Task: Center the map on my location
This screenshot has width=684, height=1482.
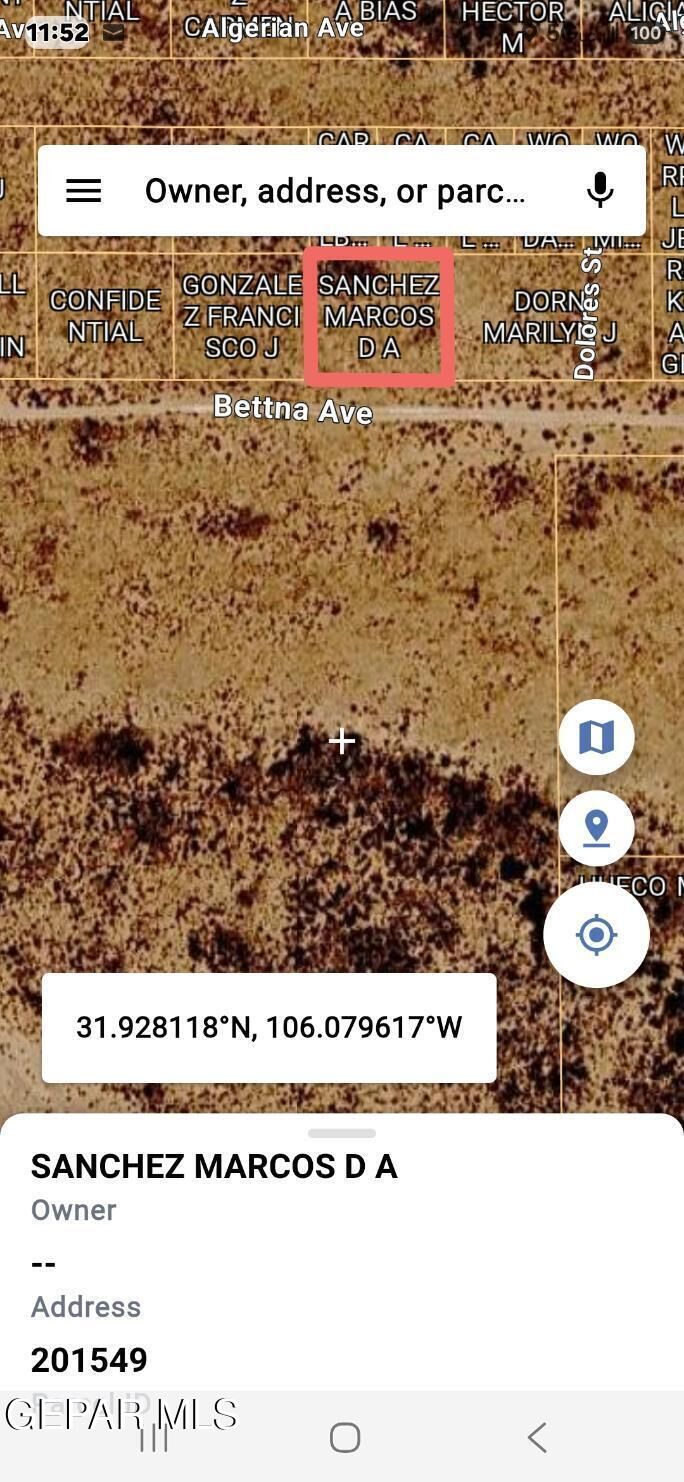Action: click(x=597, y=935)
